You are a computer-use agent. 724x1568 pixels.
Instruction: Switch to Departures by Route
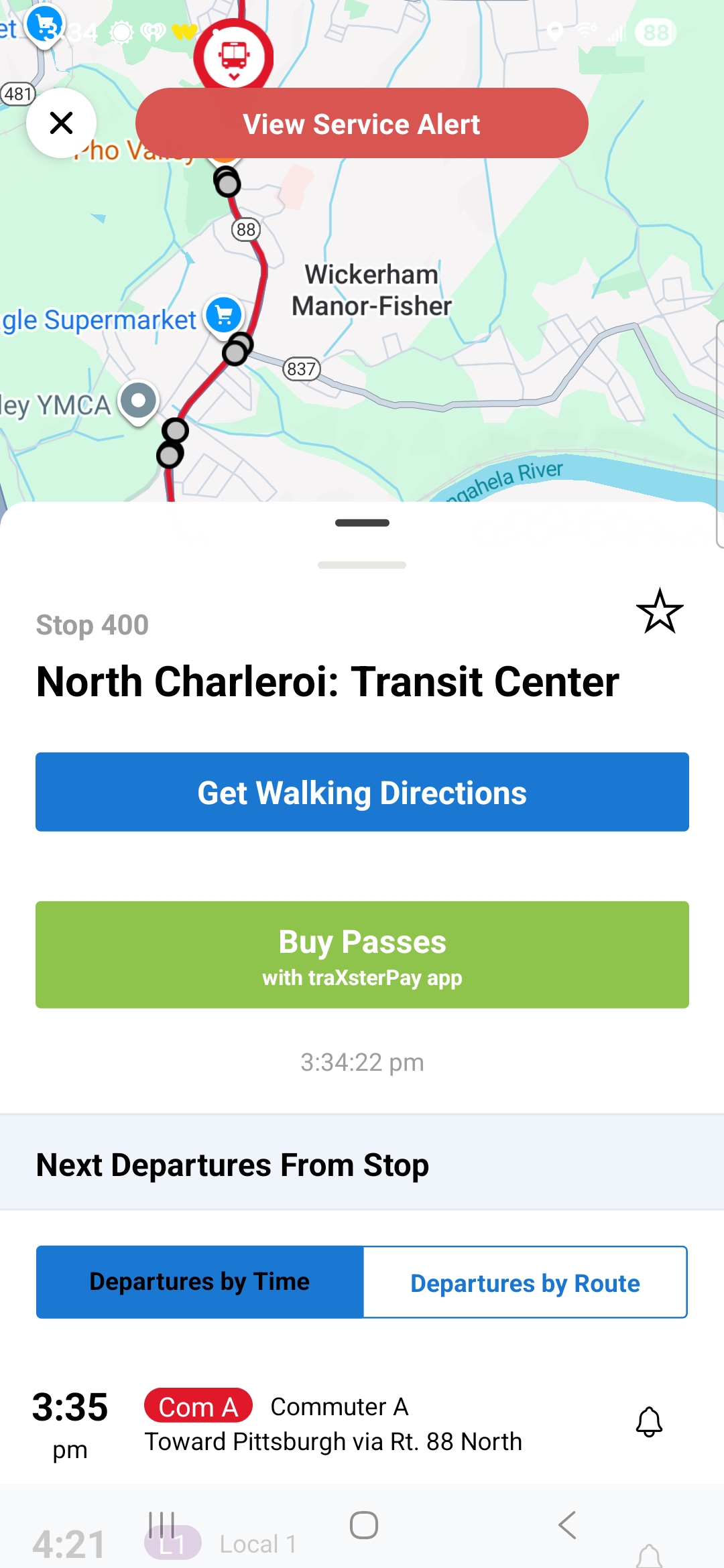525,1282
